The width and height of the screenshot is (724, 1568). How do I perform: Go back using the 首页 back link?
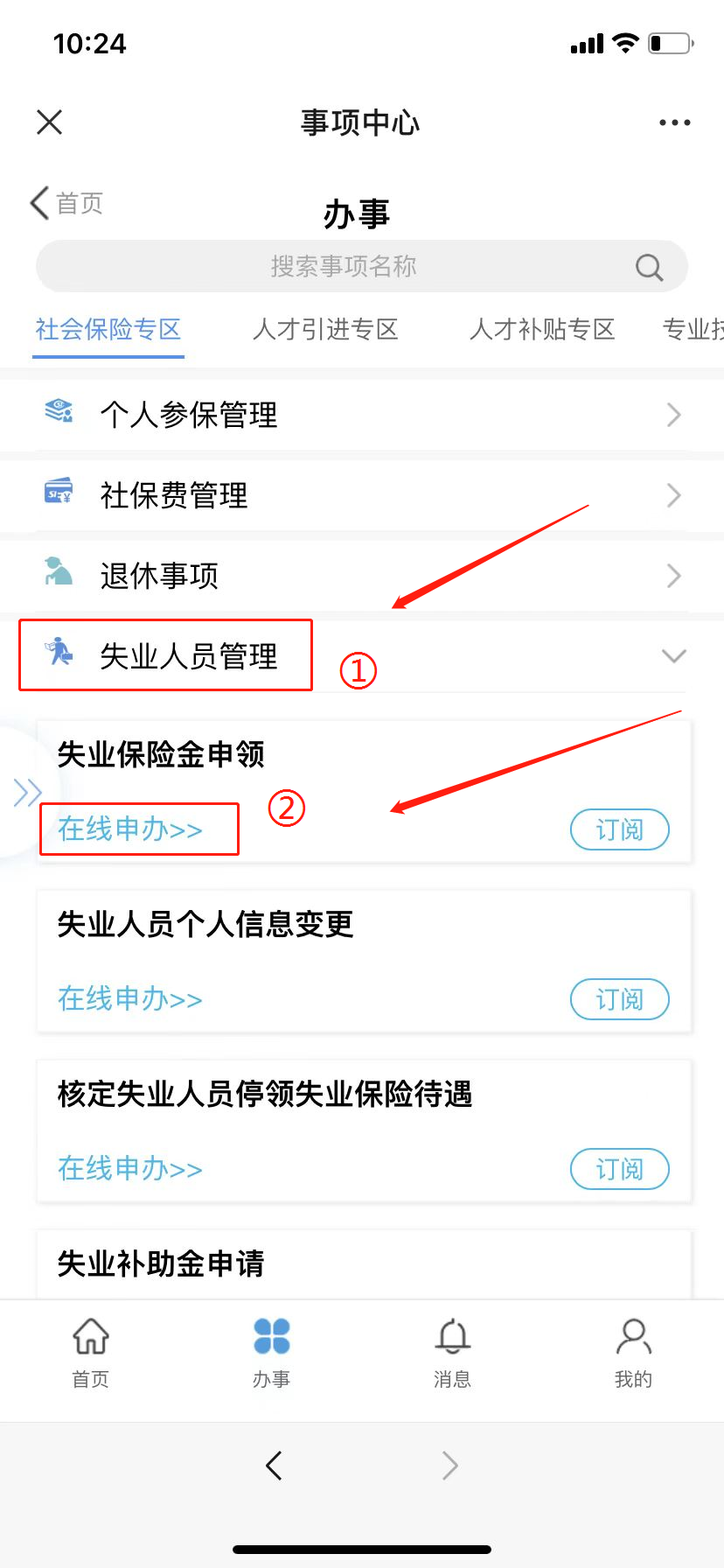click(66, 203)
